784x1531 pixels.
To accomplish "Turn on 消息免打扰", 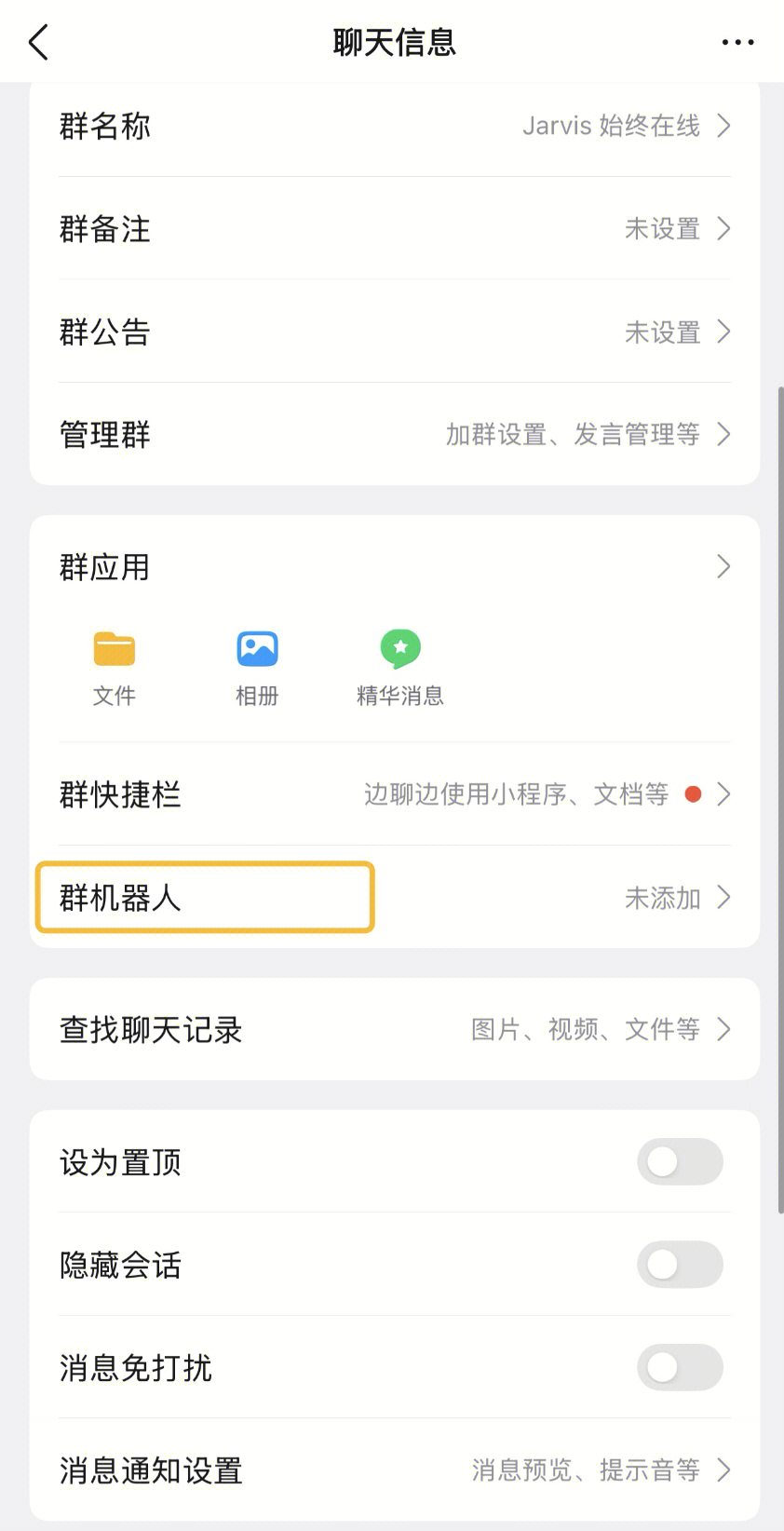I will [679, 1368].
